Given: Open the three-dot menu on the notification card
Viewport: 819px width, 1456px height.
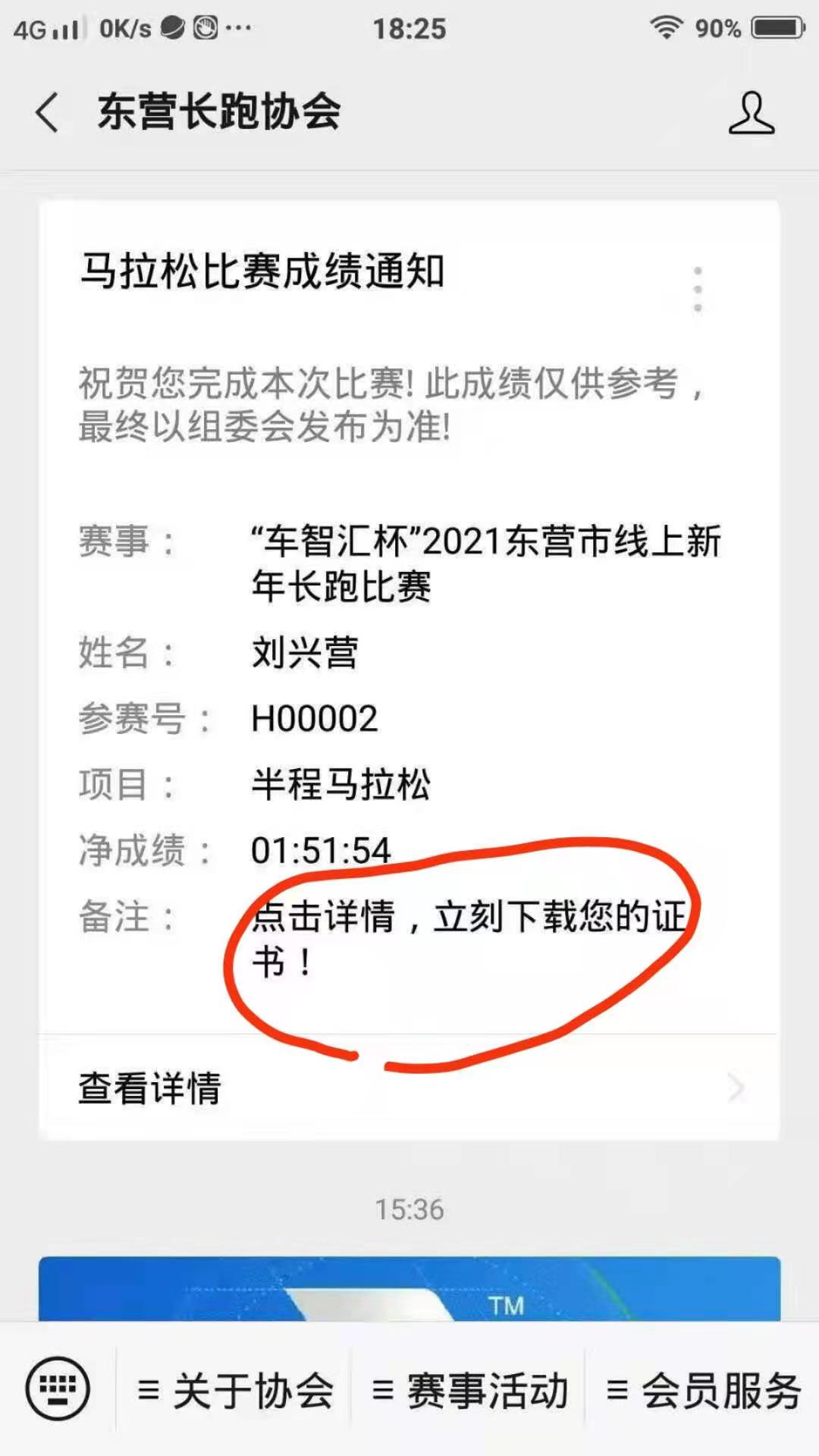Looking at the screenshot, I should tap(698, 289).
